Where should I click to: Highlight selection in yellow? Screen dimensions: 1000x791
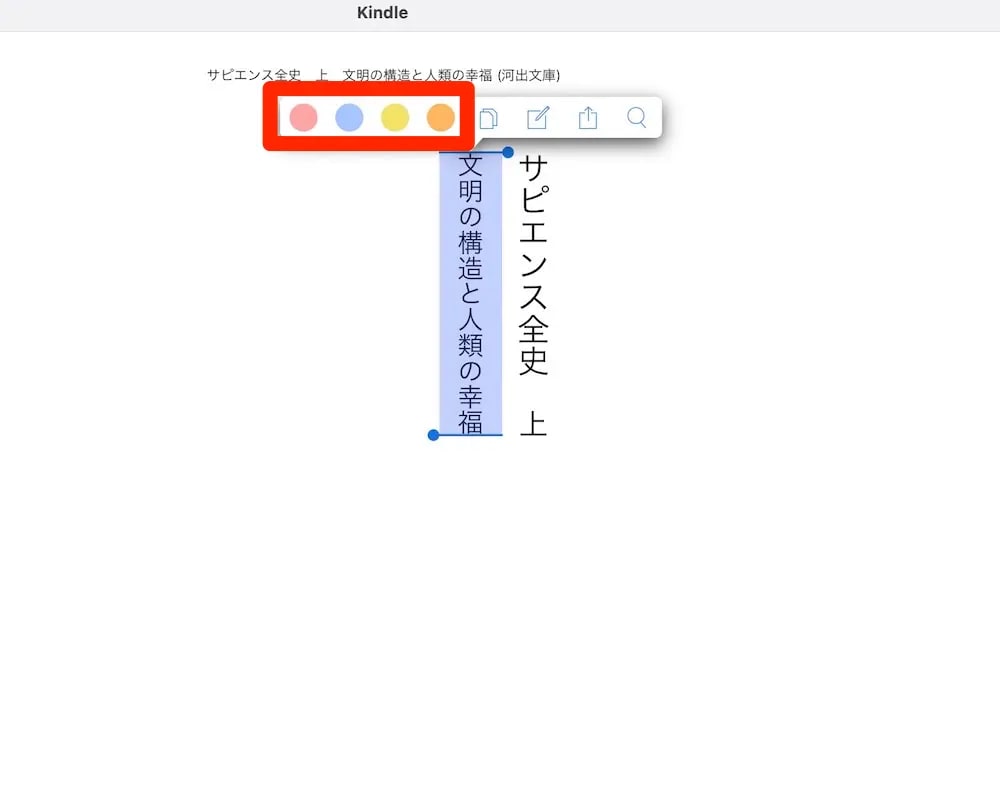(x=395, y=118)
